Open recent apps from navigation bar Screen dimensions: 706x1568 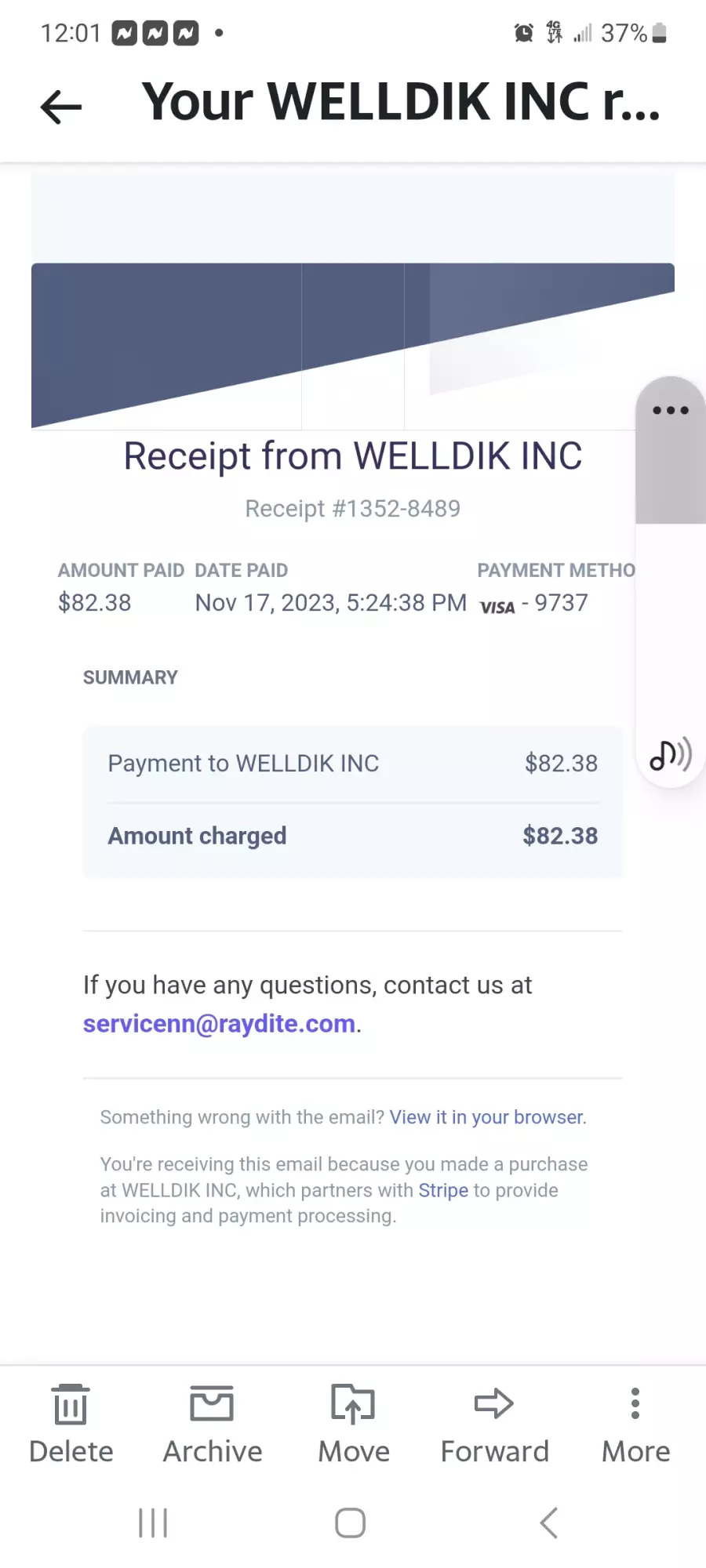[153, 1523]
